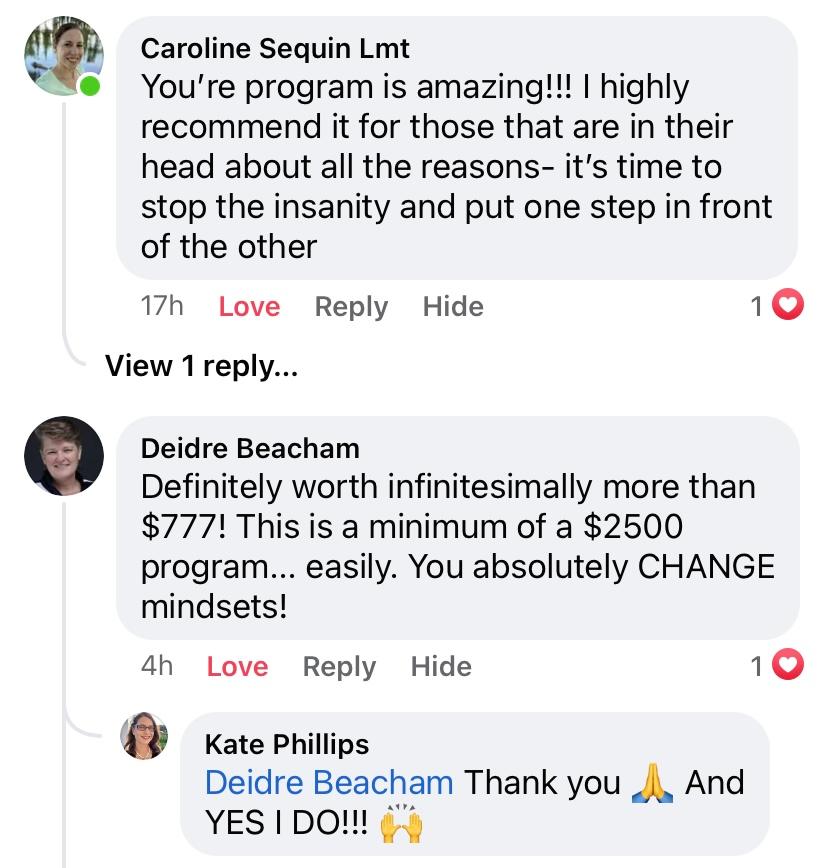Open Kate Phillips' profile picture
The image size is (828, 868).
point(145,737)
